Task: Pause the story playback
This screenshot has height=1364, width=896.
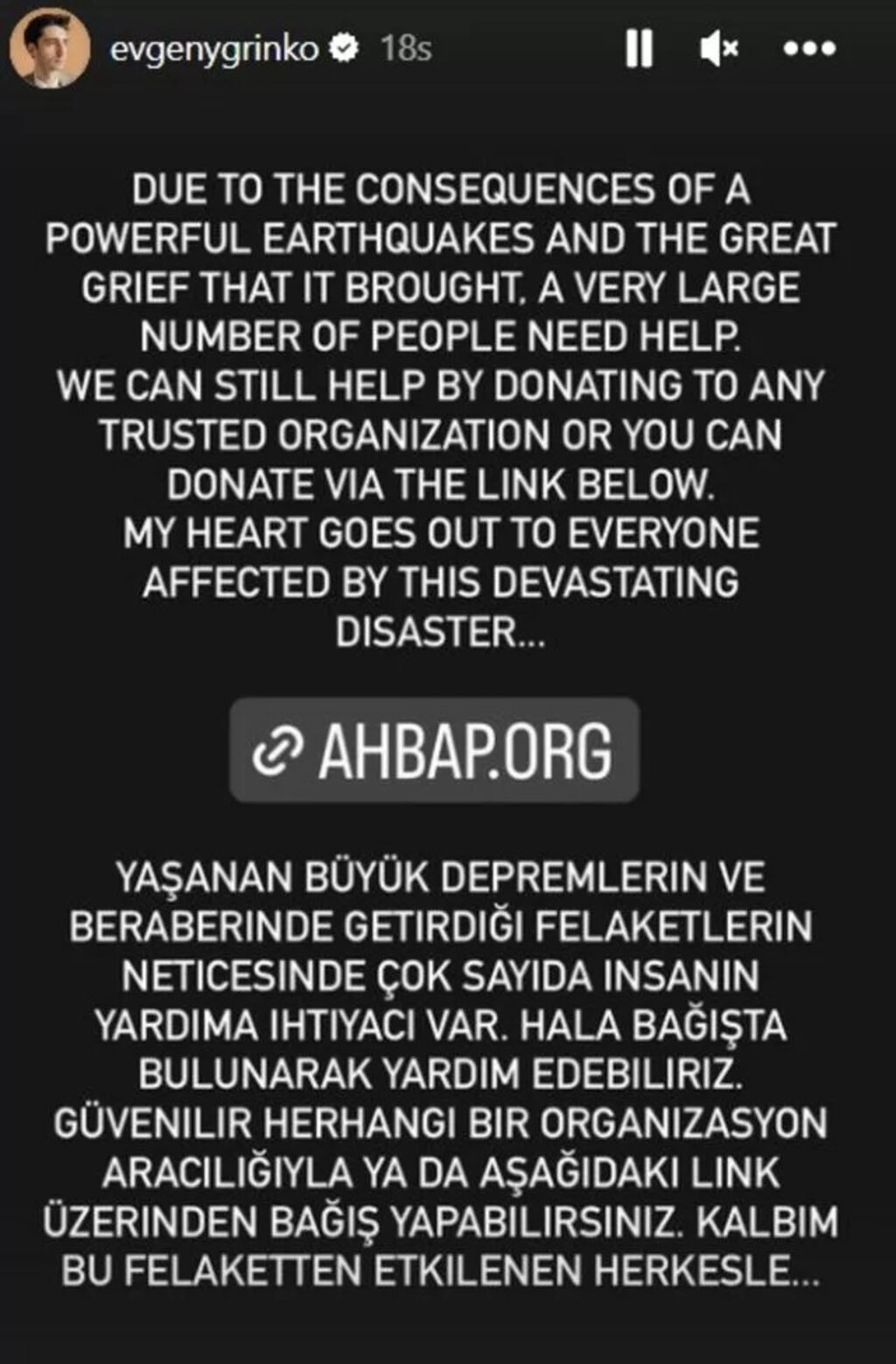Action: 639,49
